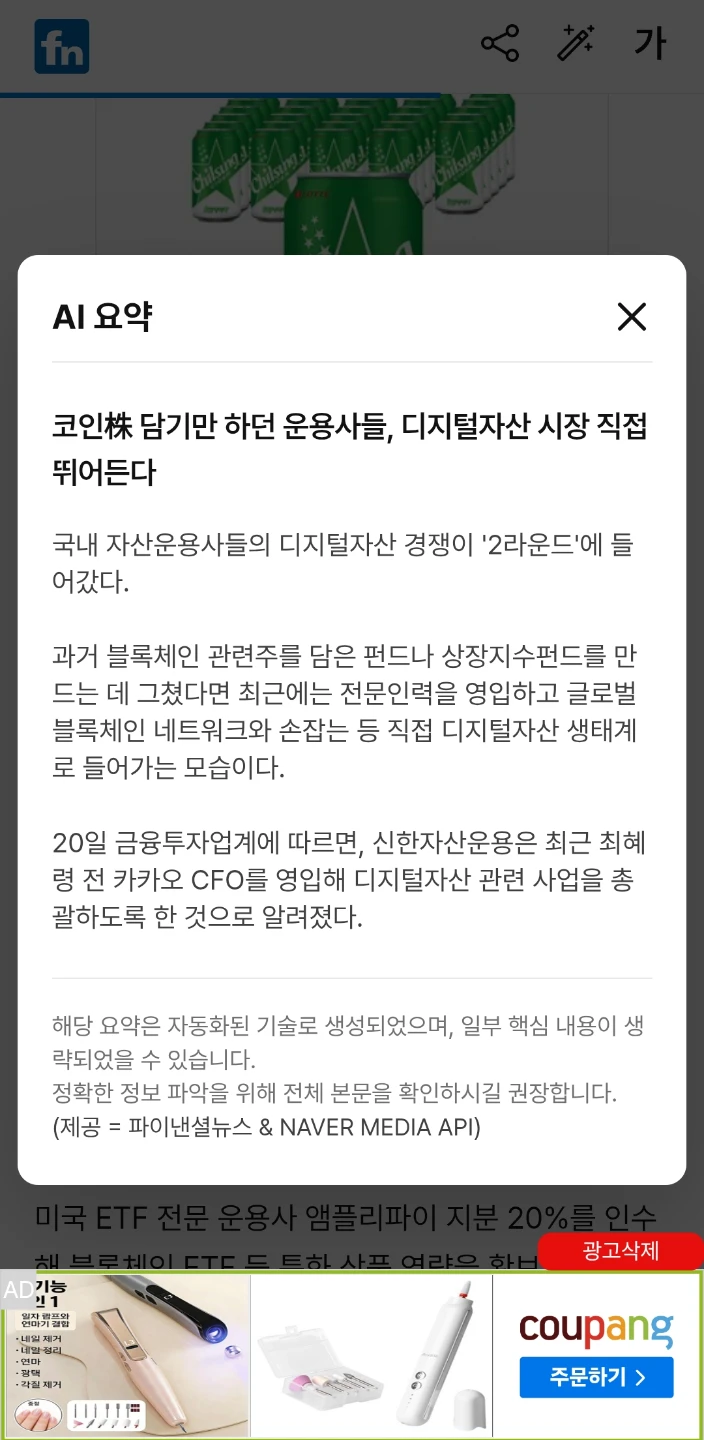Open the nail tool ad image
This screenshot has width=704, height=1440.
125,1354
